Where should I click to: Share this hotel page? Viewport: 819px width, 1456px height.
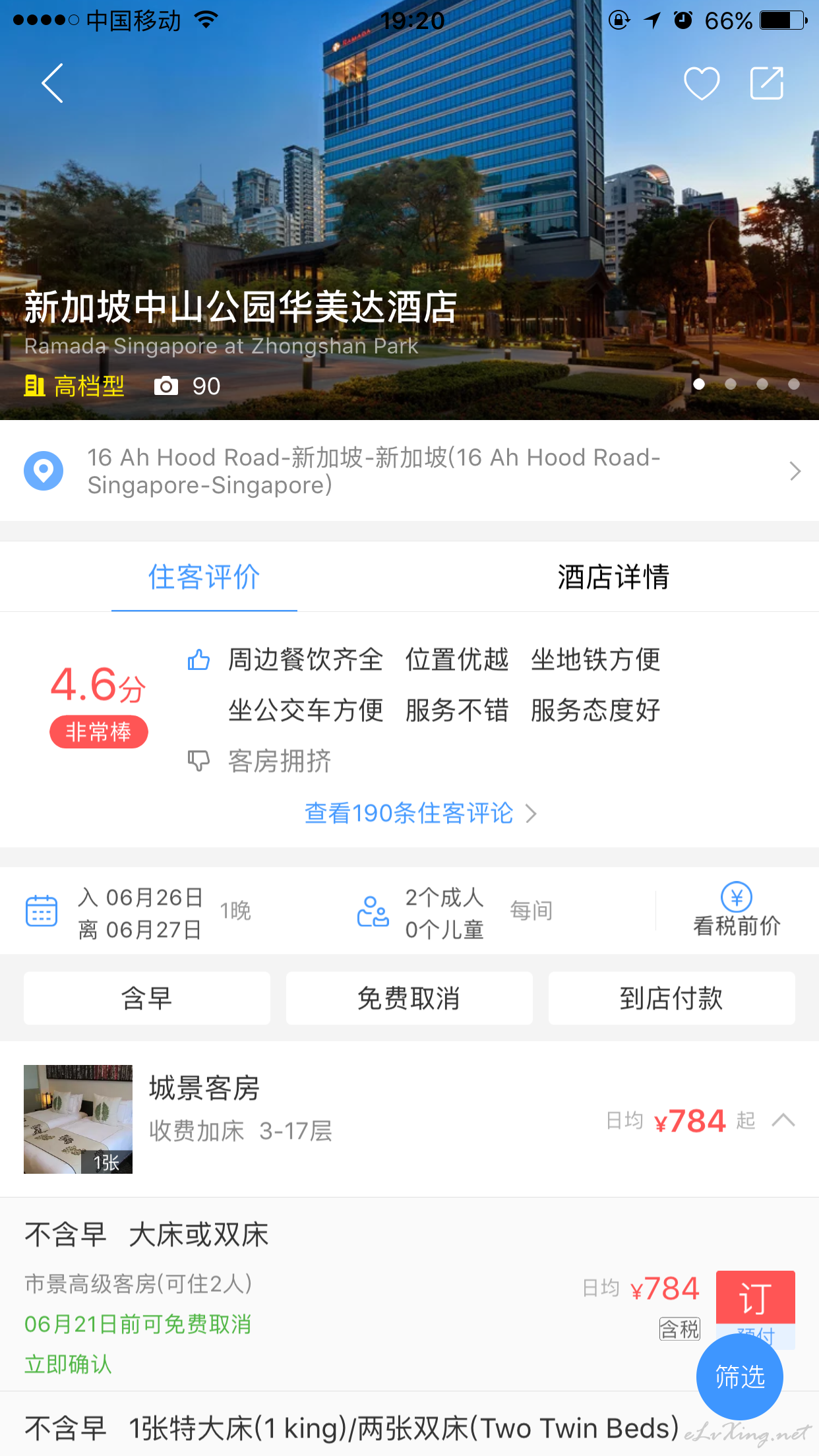[x=767, y=84]
